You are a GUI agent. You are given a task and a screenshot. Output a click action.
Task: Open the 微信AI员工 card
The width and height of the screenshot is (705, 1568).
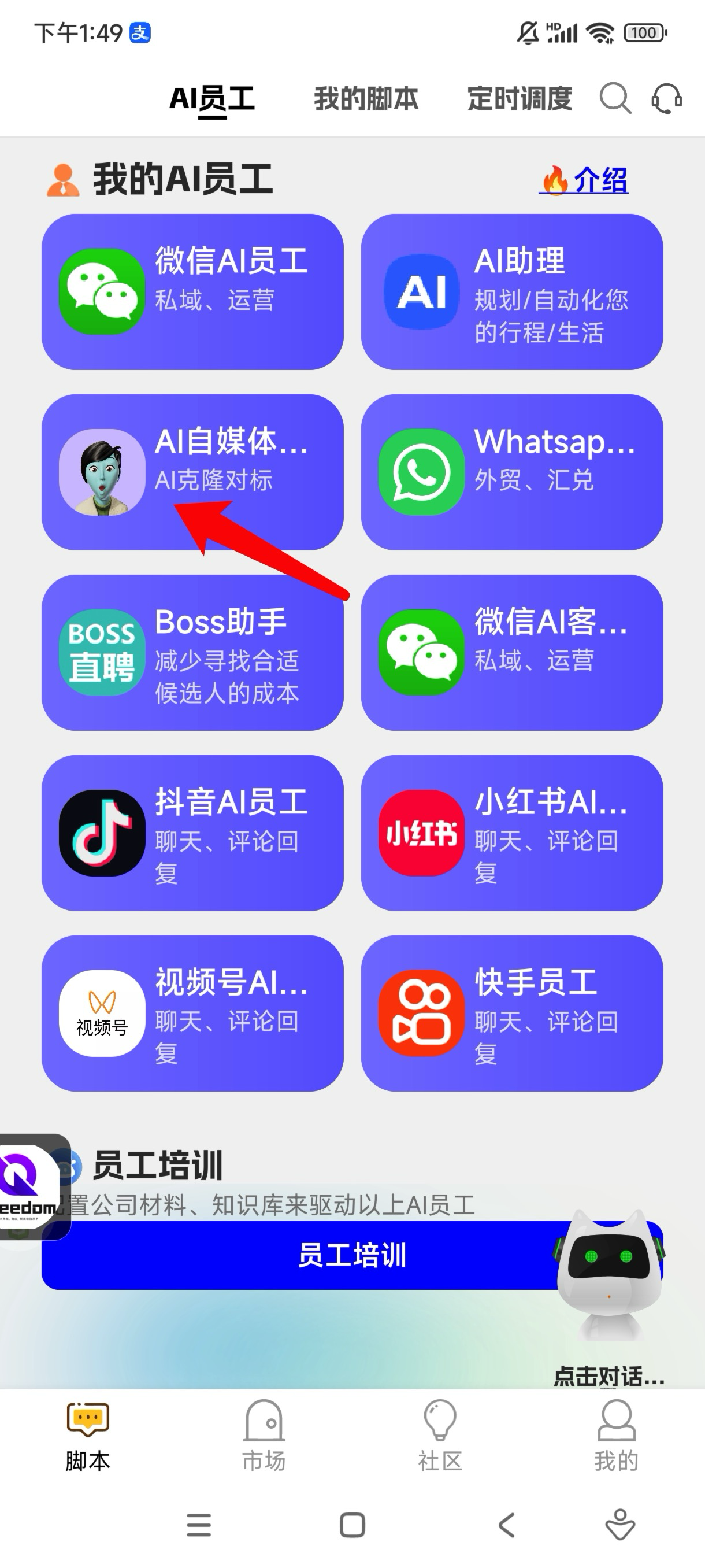(192, 291)
